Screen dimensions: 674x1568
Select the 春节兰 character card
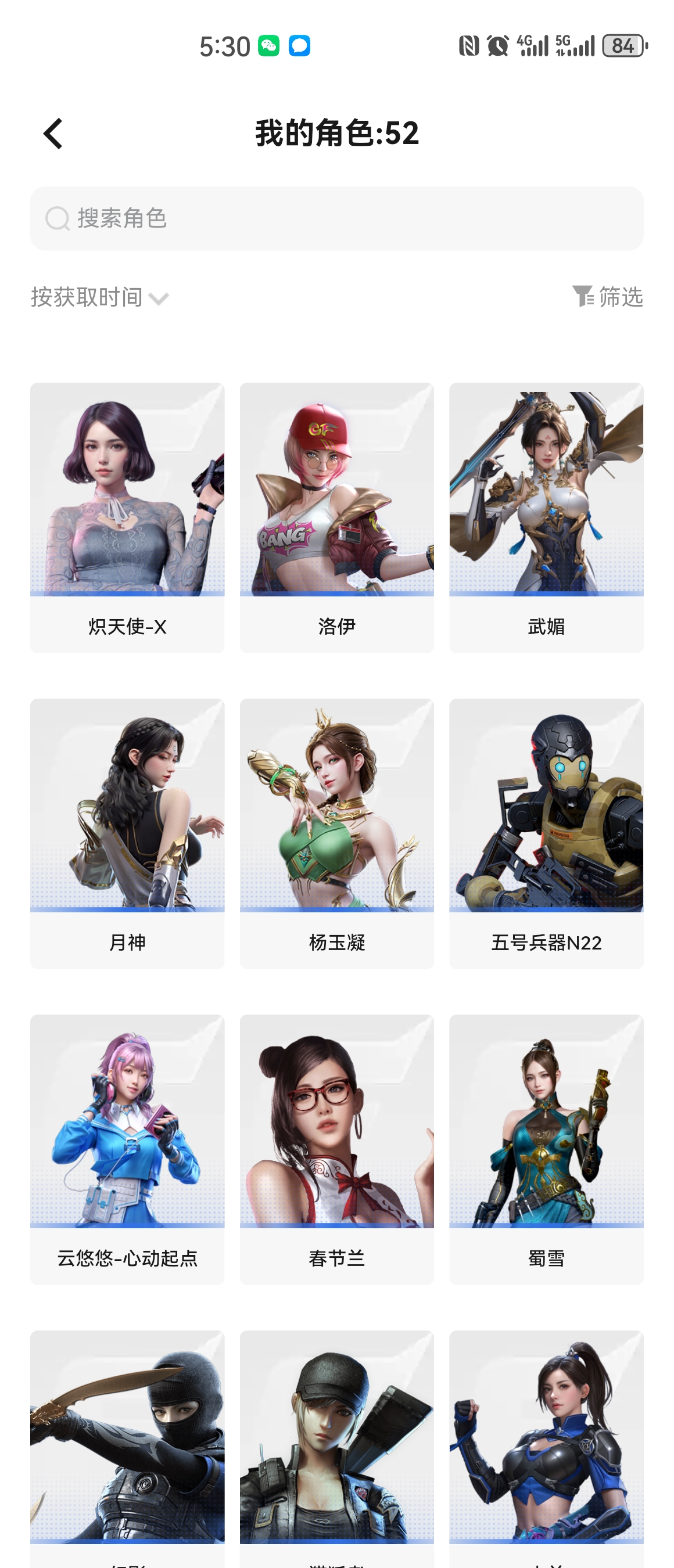(336, 1149)
